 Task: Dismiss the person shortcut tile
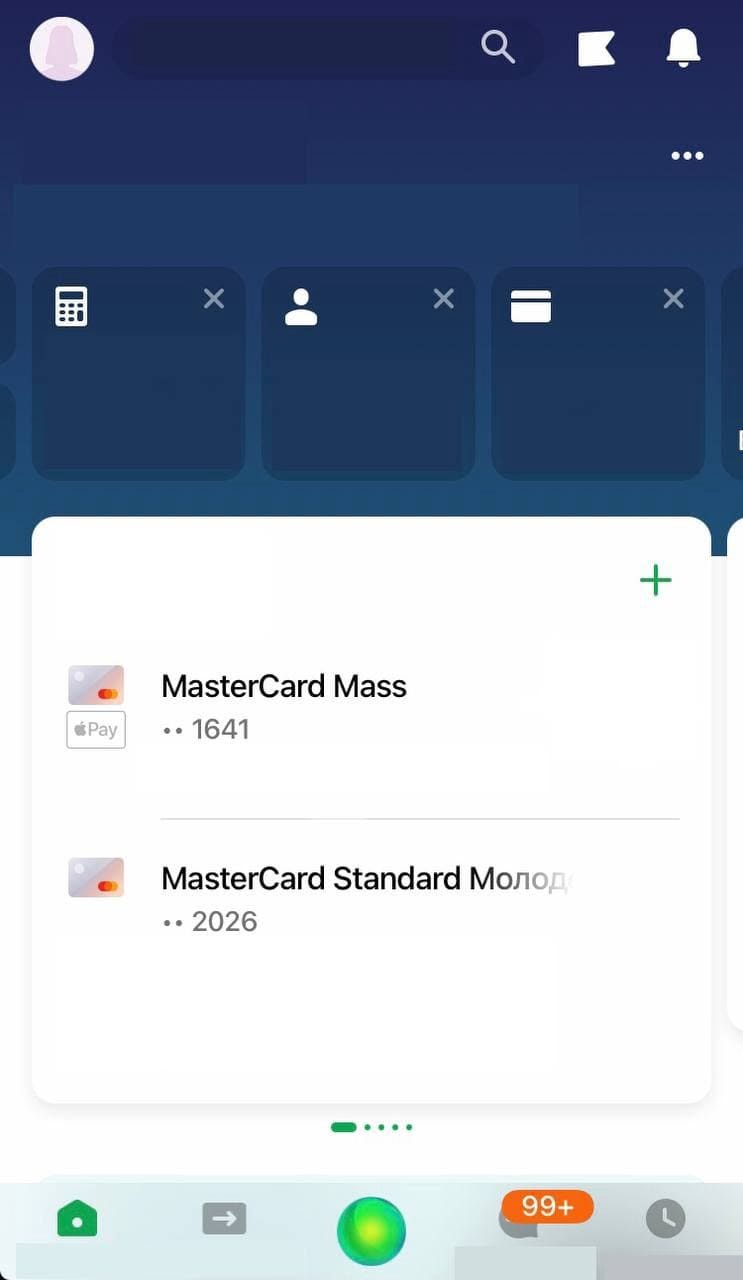(x=443, y=298)
